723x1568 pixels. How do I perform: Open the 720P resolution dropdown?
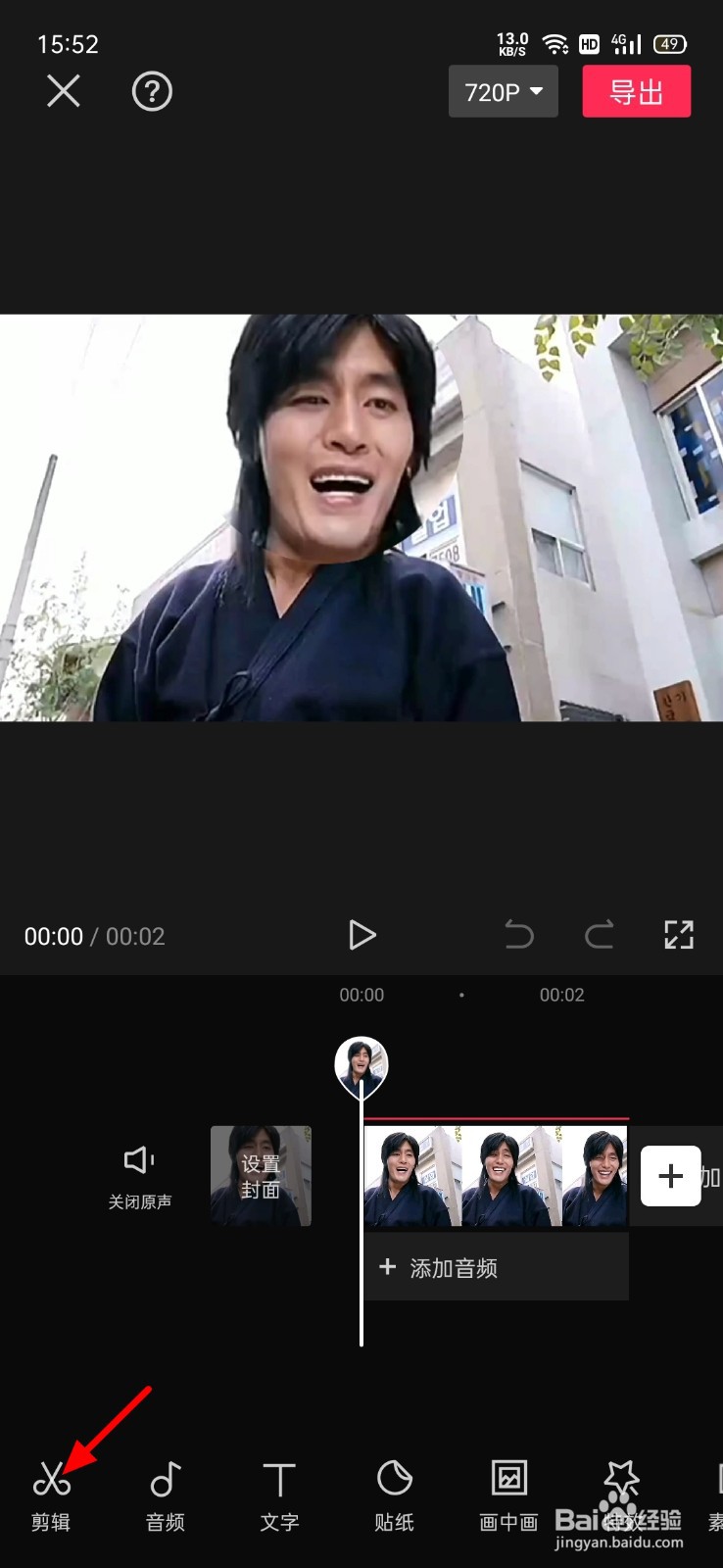point(503,91)
